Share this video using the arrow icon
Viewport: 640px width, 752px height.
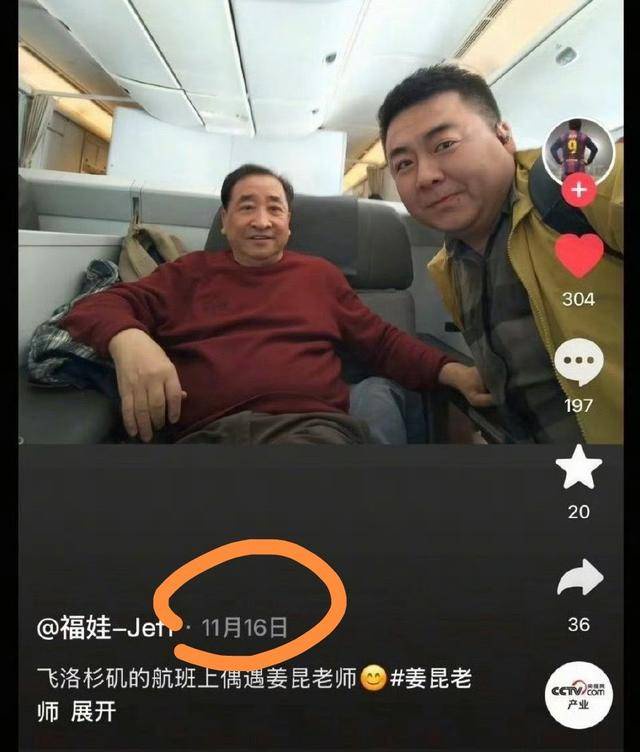click(579, 579)
